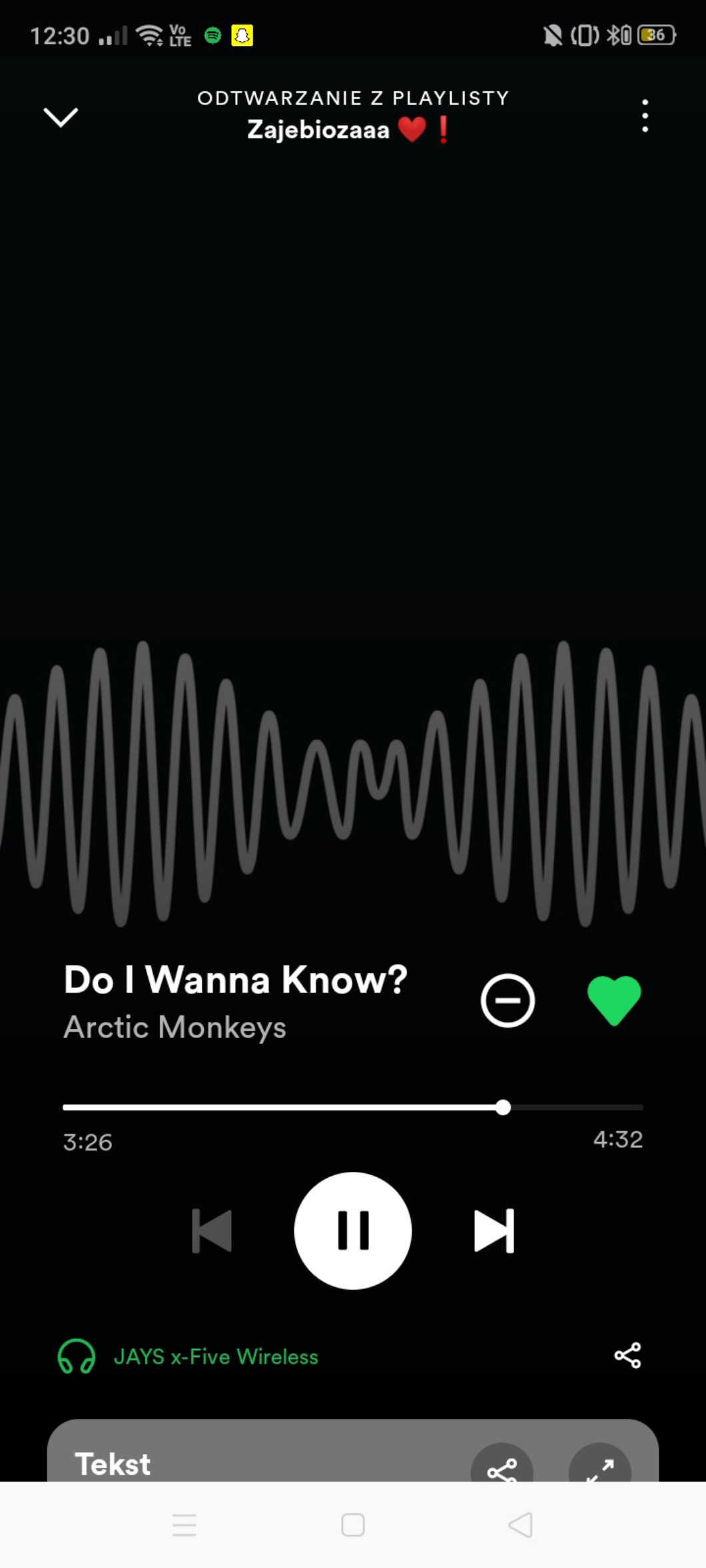Open JAYS x-Five Wireless device picker
This screenshot has height=1568, width=706.
tap(188, 1357)
